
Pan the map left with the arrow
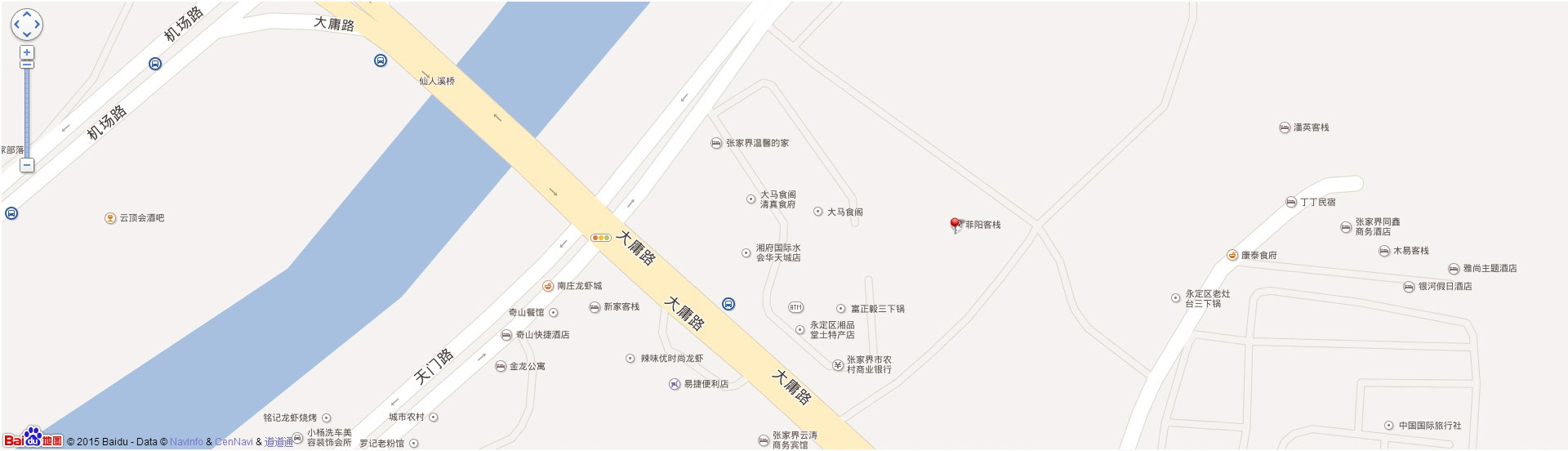tap(16, 25)
